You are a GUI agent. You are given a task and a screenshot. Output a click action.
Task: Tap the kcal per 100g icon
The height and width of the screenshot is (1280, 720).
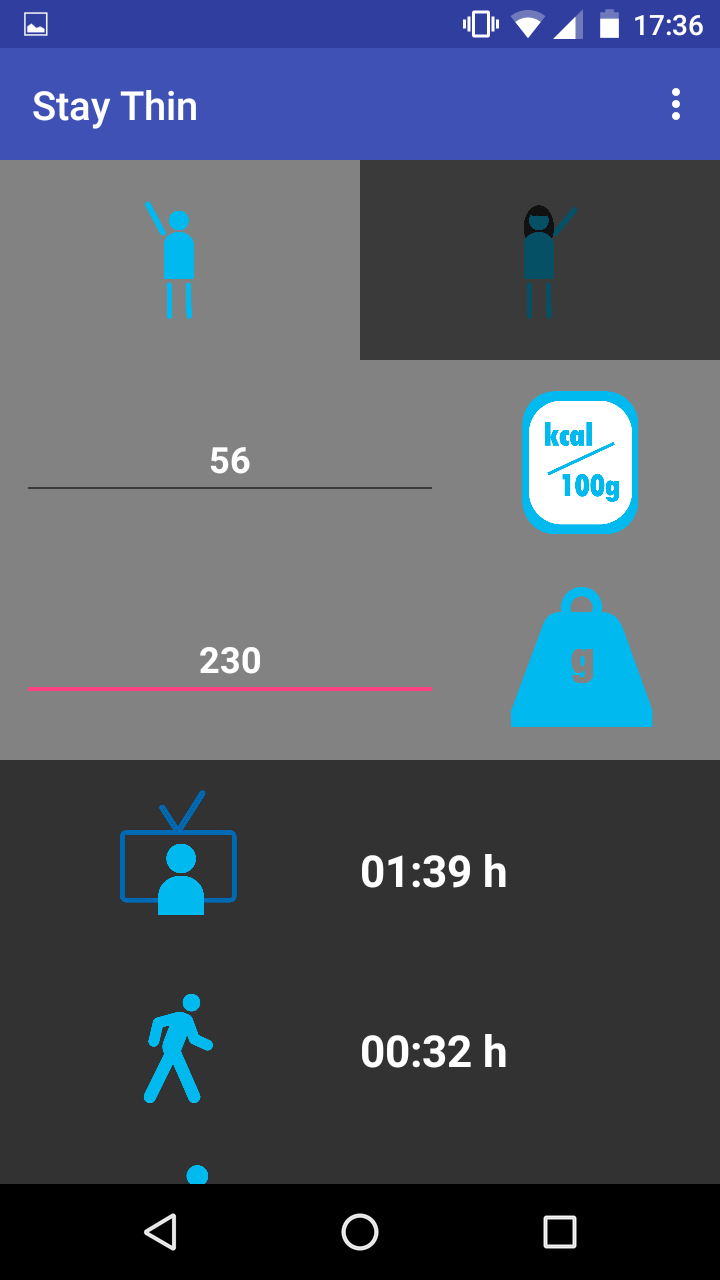click(x=580, y=462)
